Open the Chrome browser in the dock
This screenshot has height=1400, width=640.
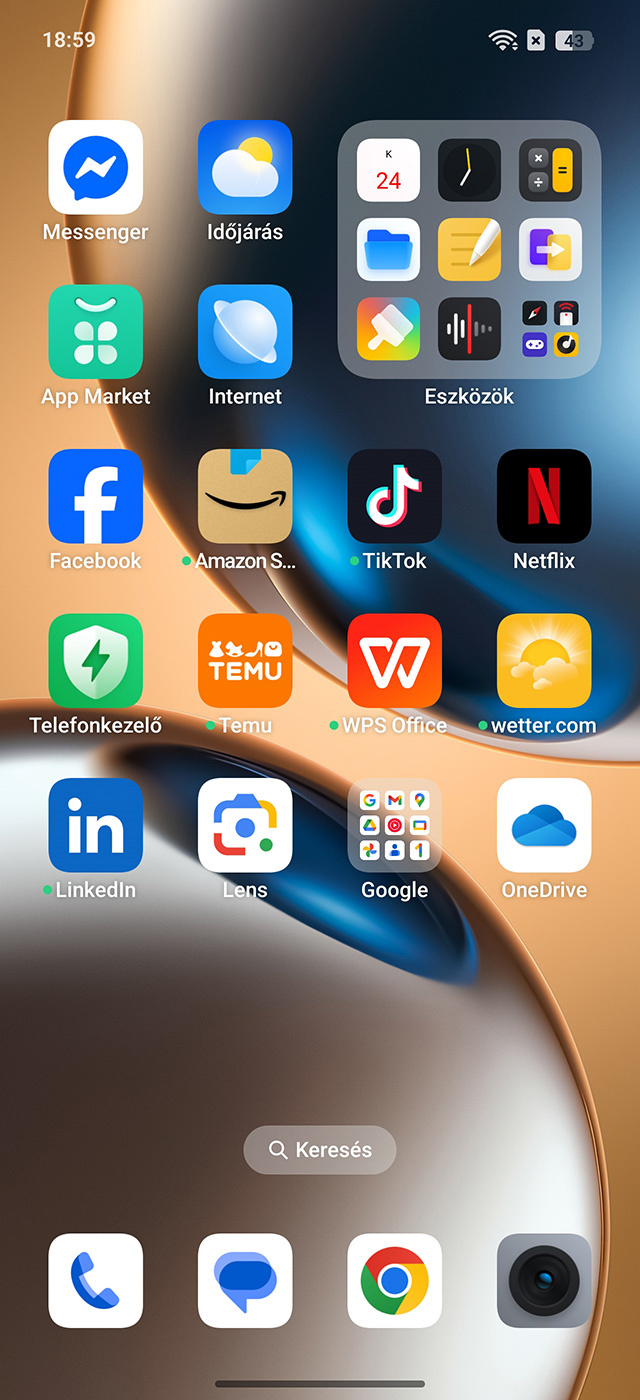point(394,1280)
